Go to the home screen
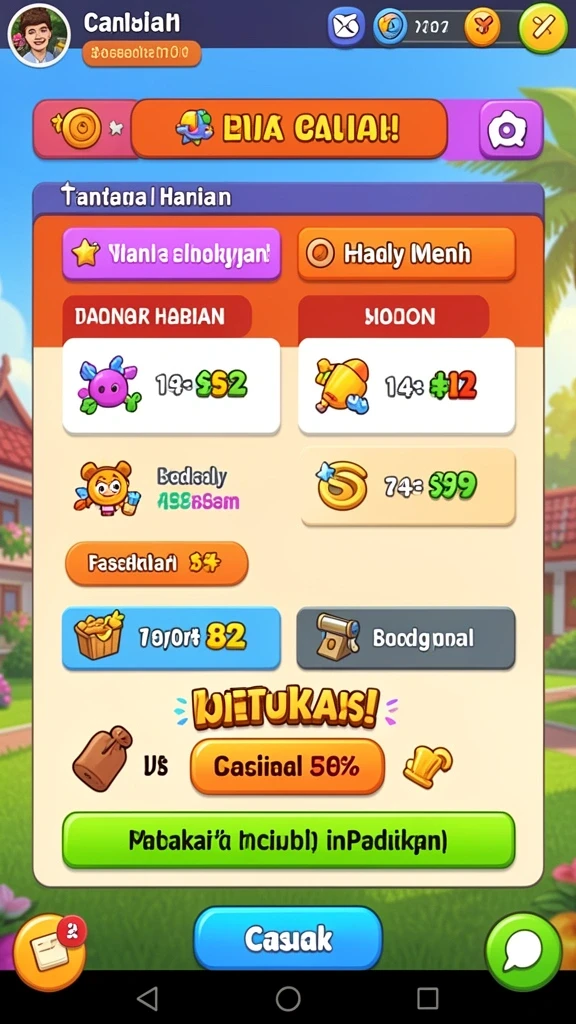Viewport: 576px width, 1024px height. 288,999
